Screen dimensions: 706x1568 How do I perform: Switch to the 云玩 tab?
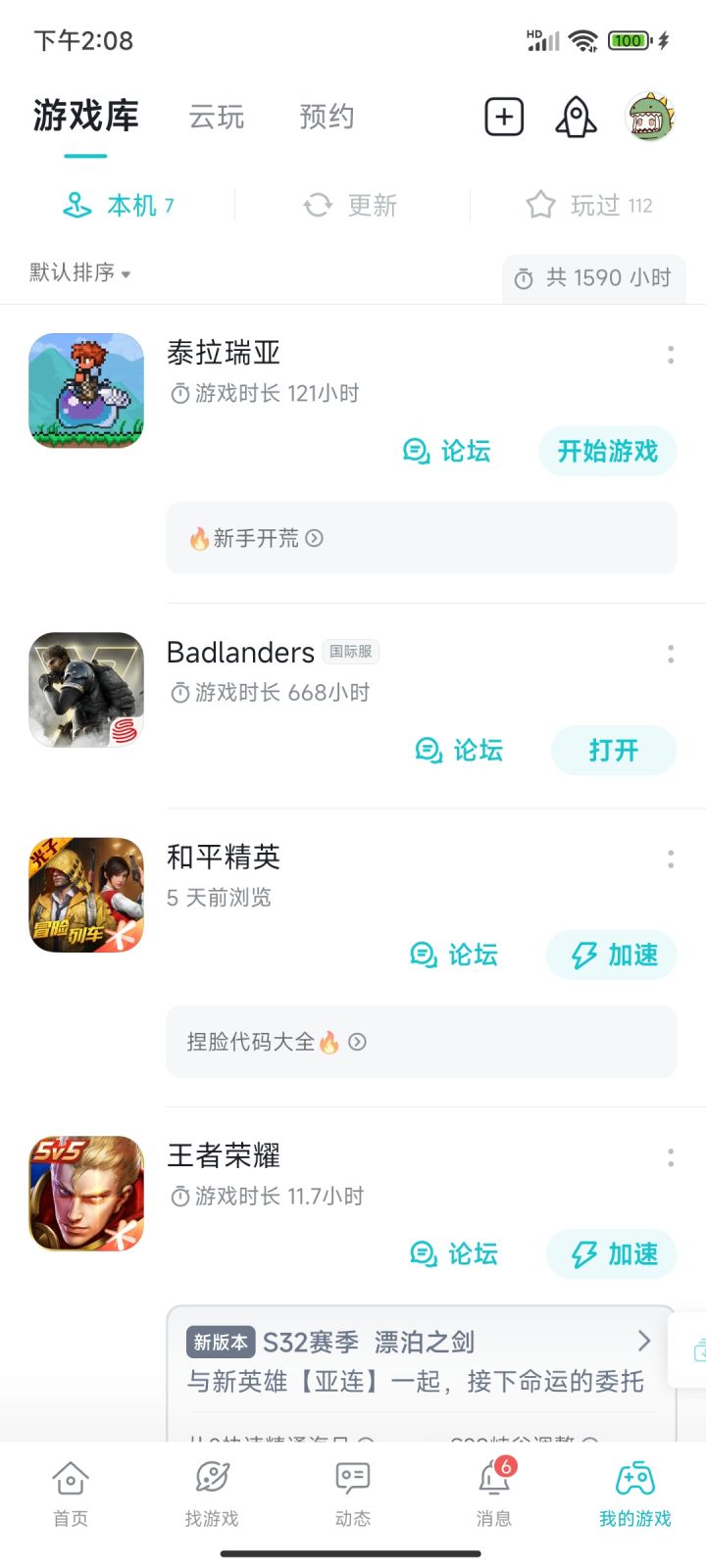click(217, 118)
